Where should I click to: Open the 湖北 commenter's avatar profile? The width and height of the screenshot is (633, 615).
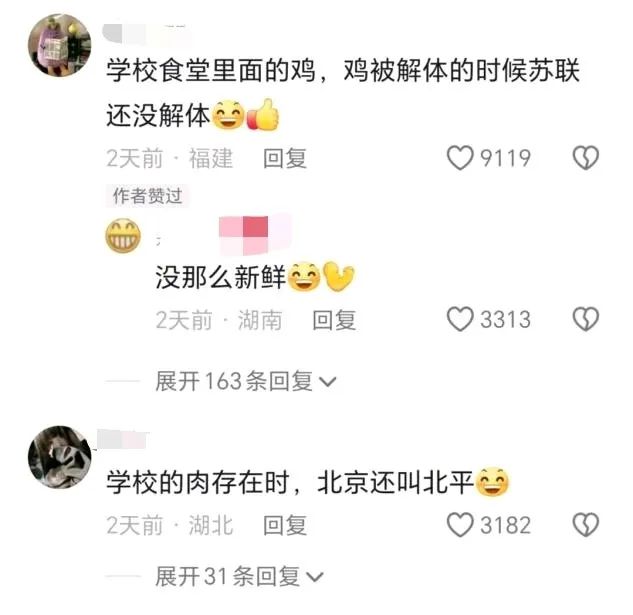pyautogui.click(x=60, y=457)
